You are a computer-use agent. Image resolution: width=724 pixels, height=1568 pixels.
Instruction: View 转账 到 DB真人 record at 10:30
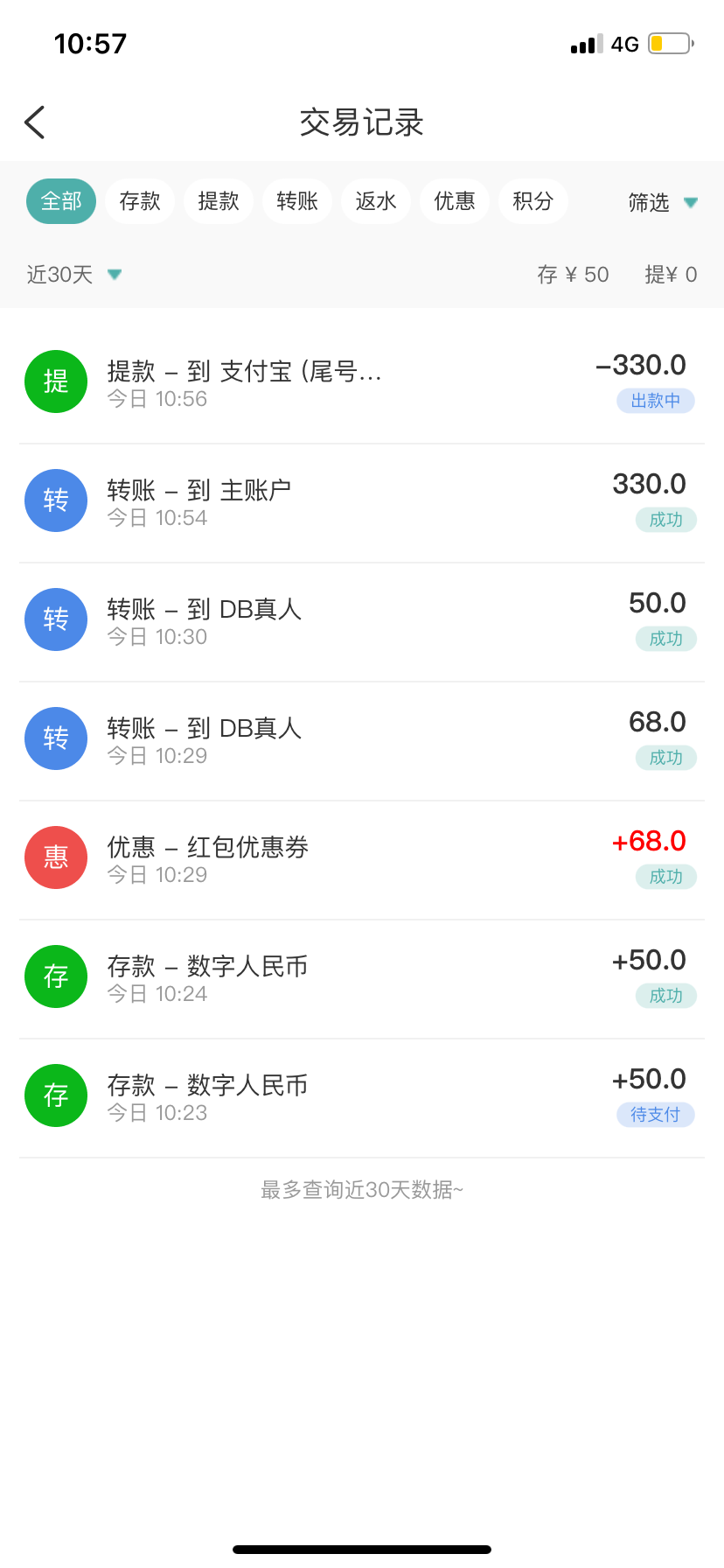362,621
